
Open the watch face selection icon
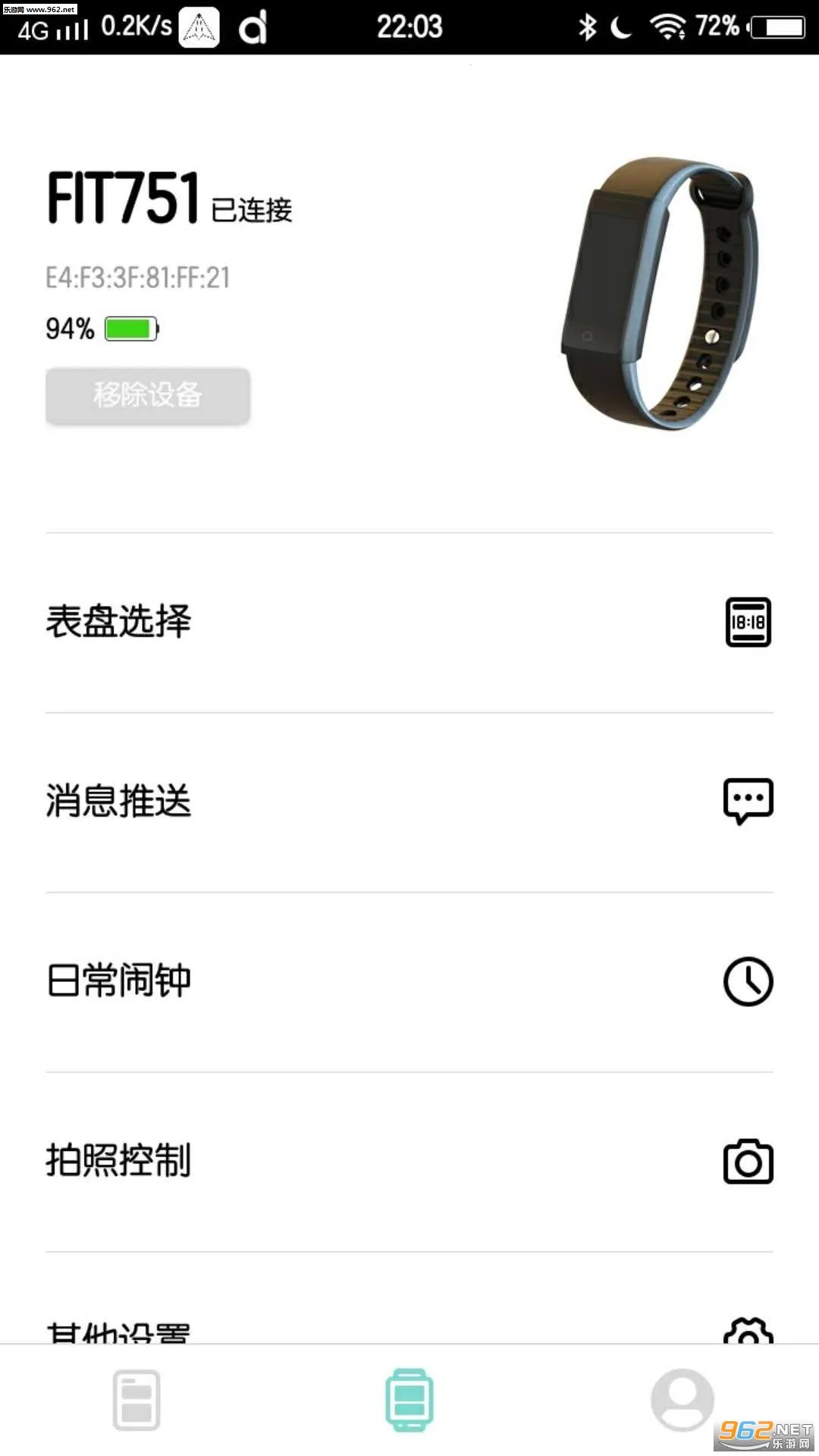pyautogui.click(x=747, y=623)
